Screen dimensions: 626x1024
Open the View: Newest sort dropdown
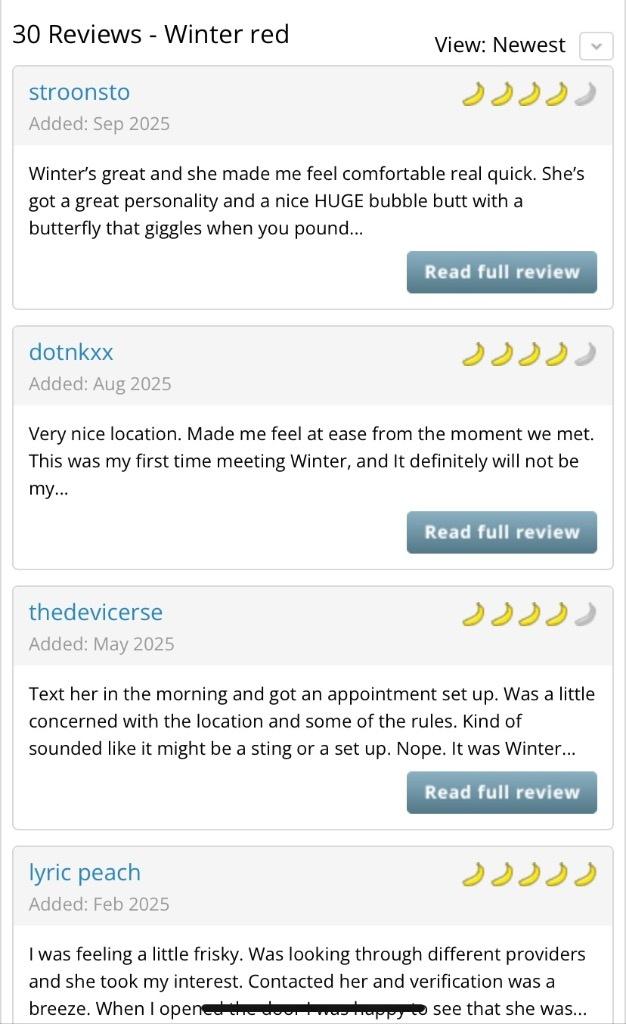click(596, 46)
